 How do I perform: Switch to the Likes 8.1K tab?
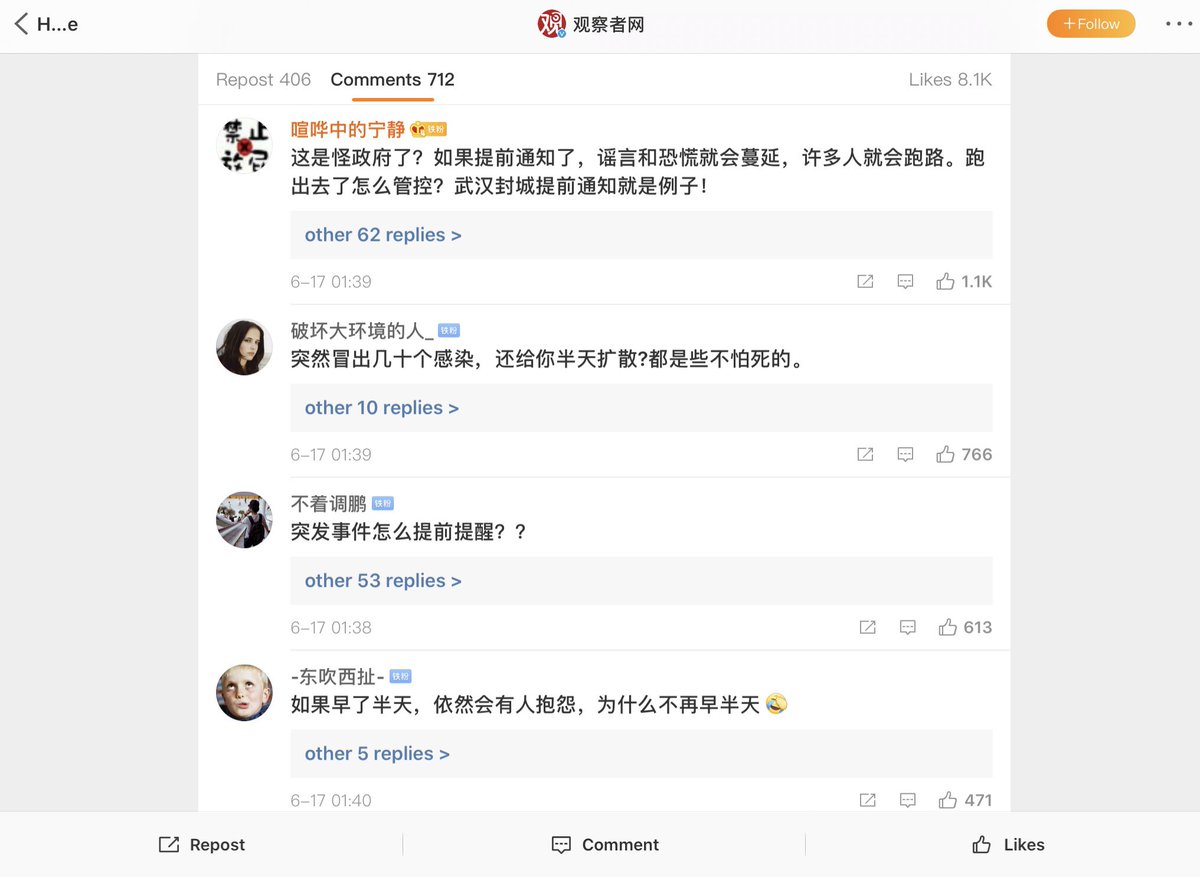pyautogui.click(x=949, y=80)
